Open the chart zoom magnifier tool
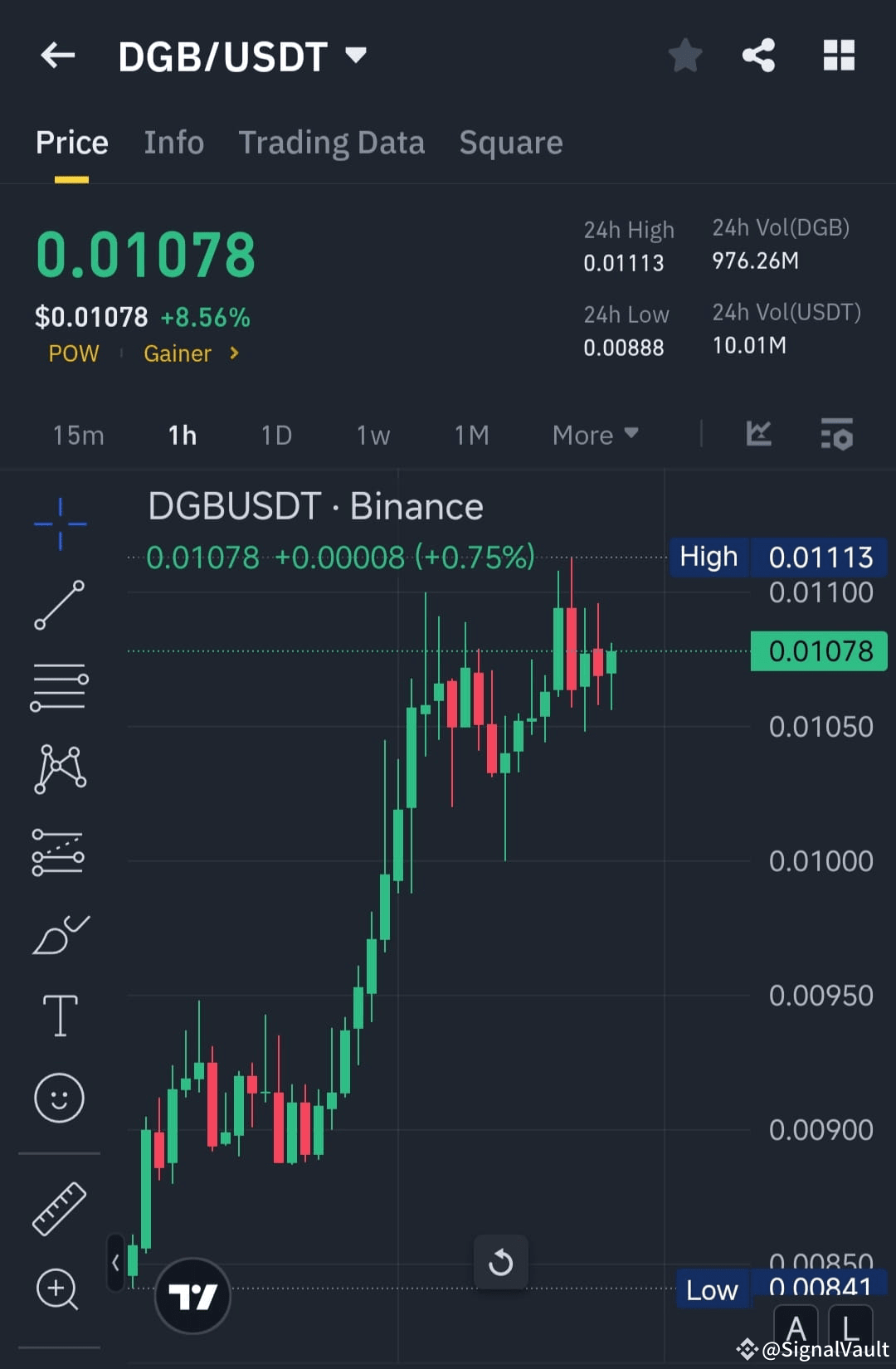This screenshot has width=896, height=1369. tap(56, 1289)
